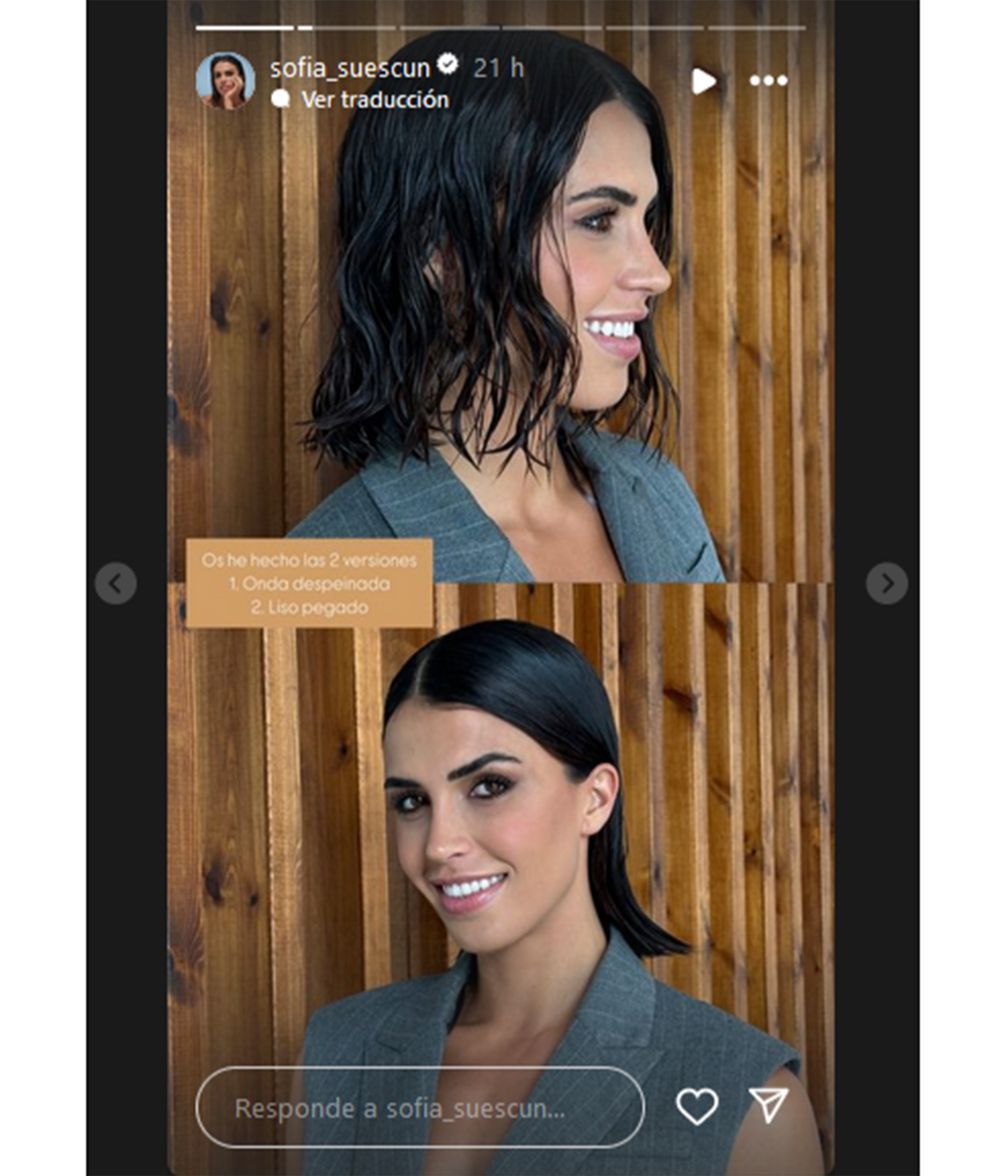Like this story with the heart

click(697, 1106)
